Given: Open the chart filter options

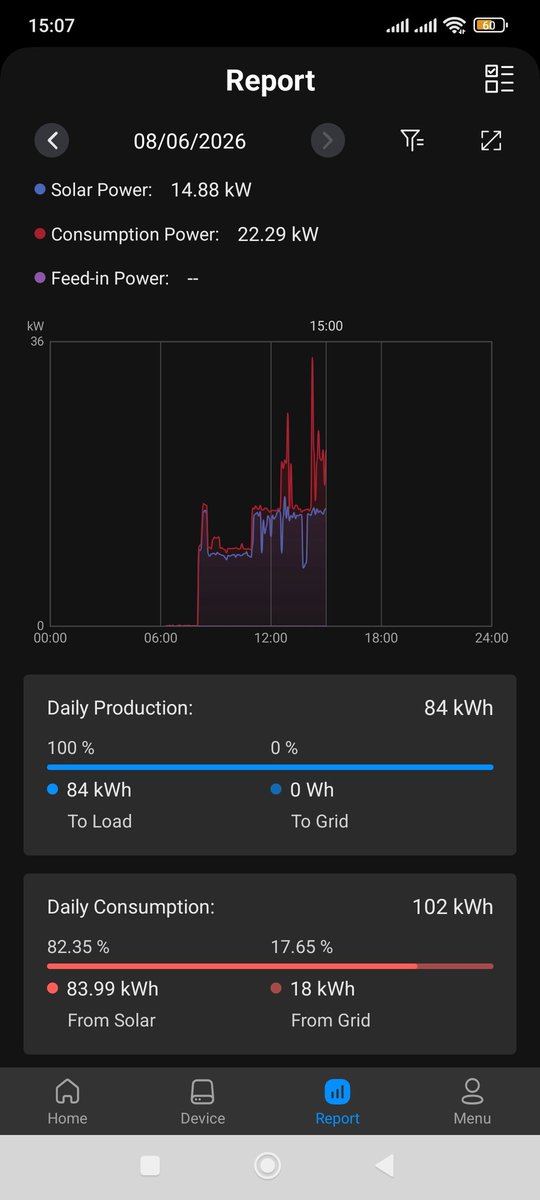Looking at the screenshot, I should pos(412,141).
